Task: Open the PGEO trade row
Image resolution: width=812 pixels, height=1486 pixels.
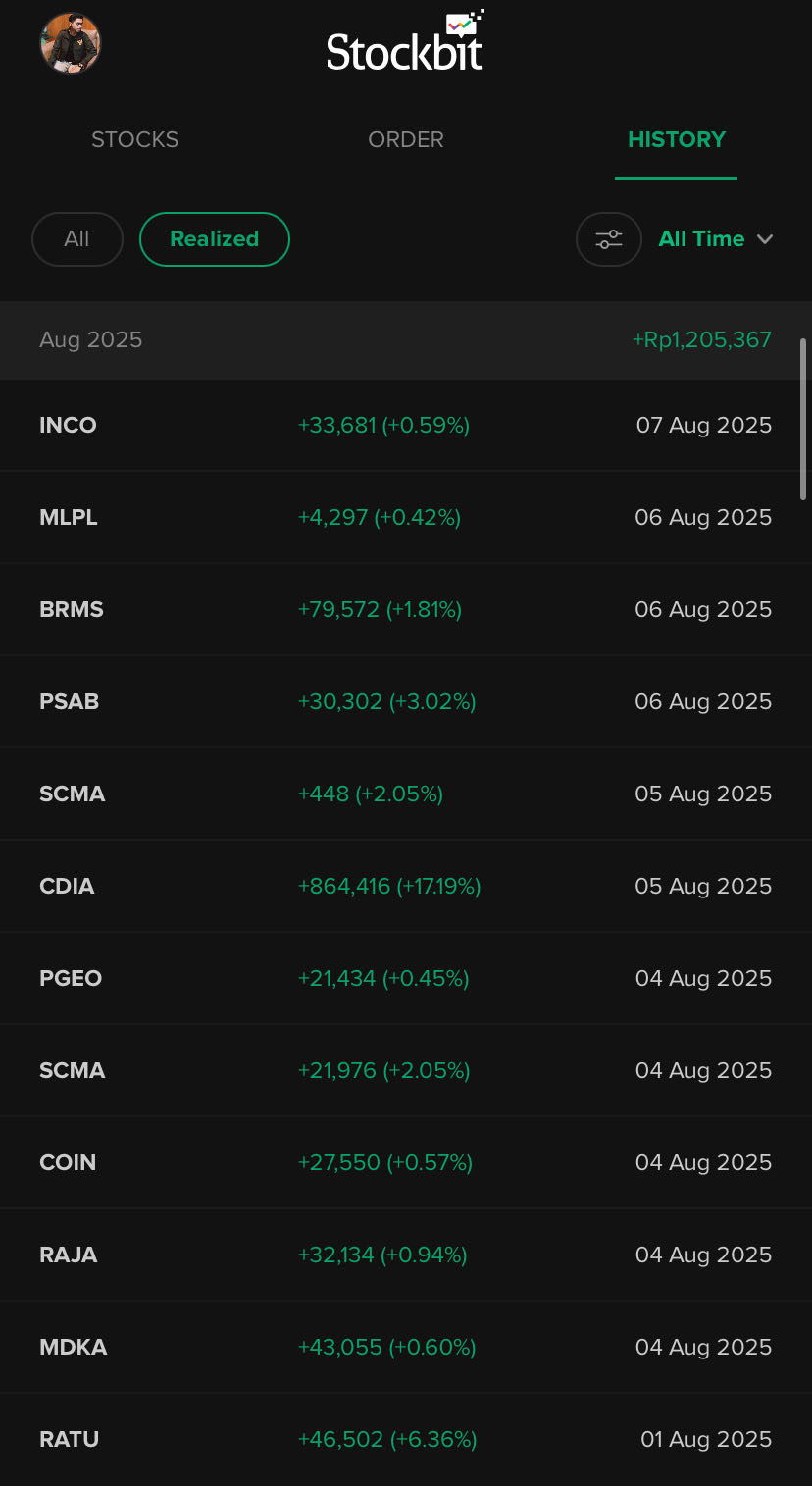Action: point(406,978)
